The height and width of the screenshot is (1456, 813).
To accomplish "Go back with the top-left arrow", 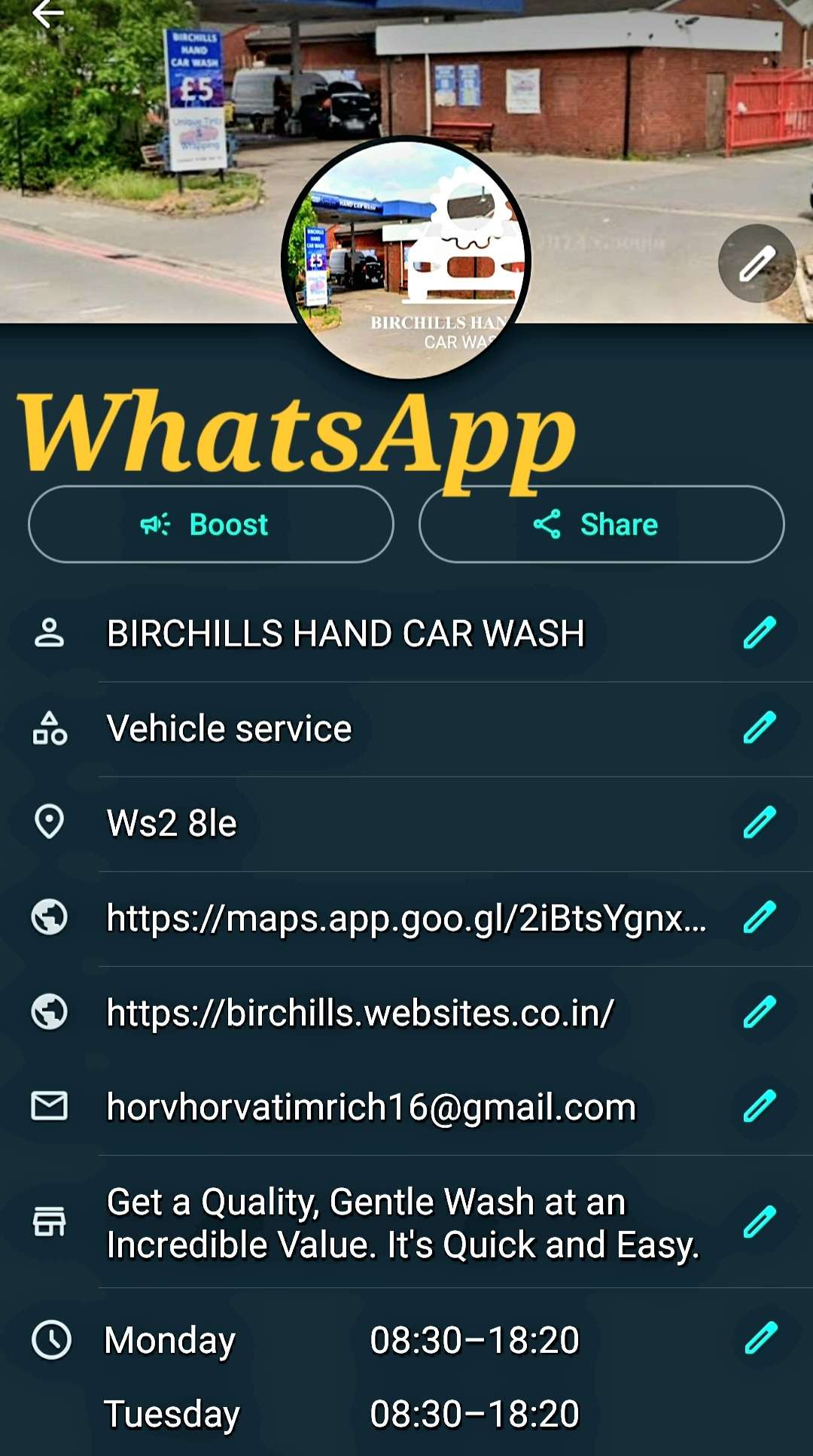I will pyautogui.click(x=47, y=14).
